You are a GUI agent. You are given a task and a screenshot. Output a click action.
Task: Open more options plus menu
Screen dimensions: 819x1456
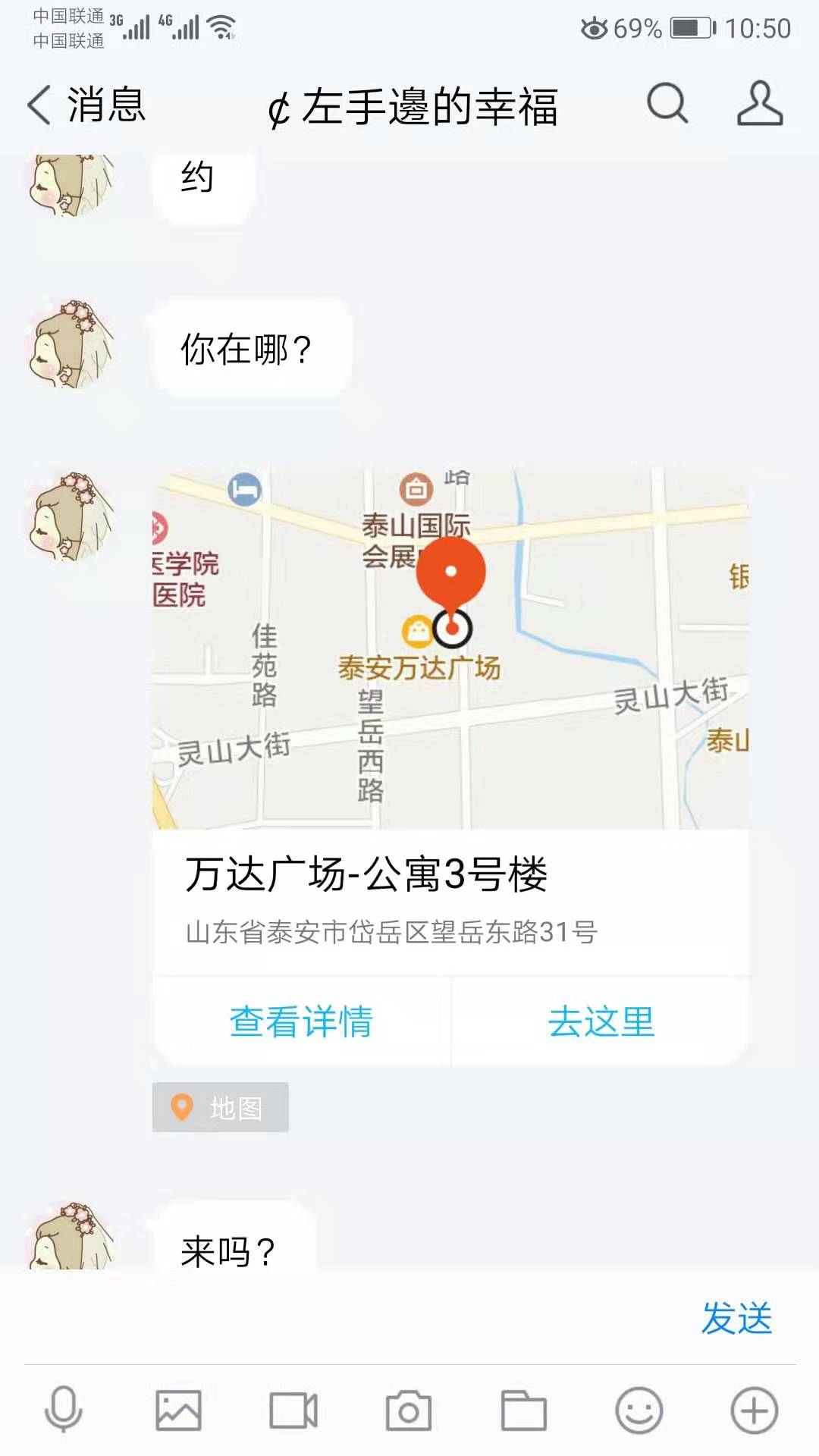click(754, 1410)
